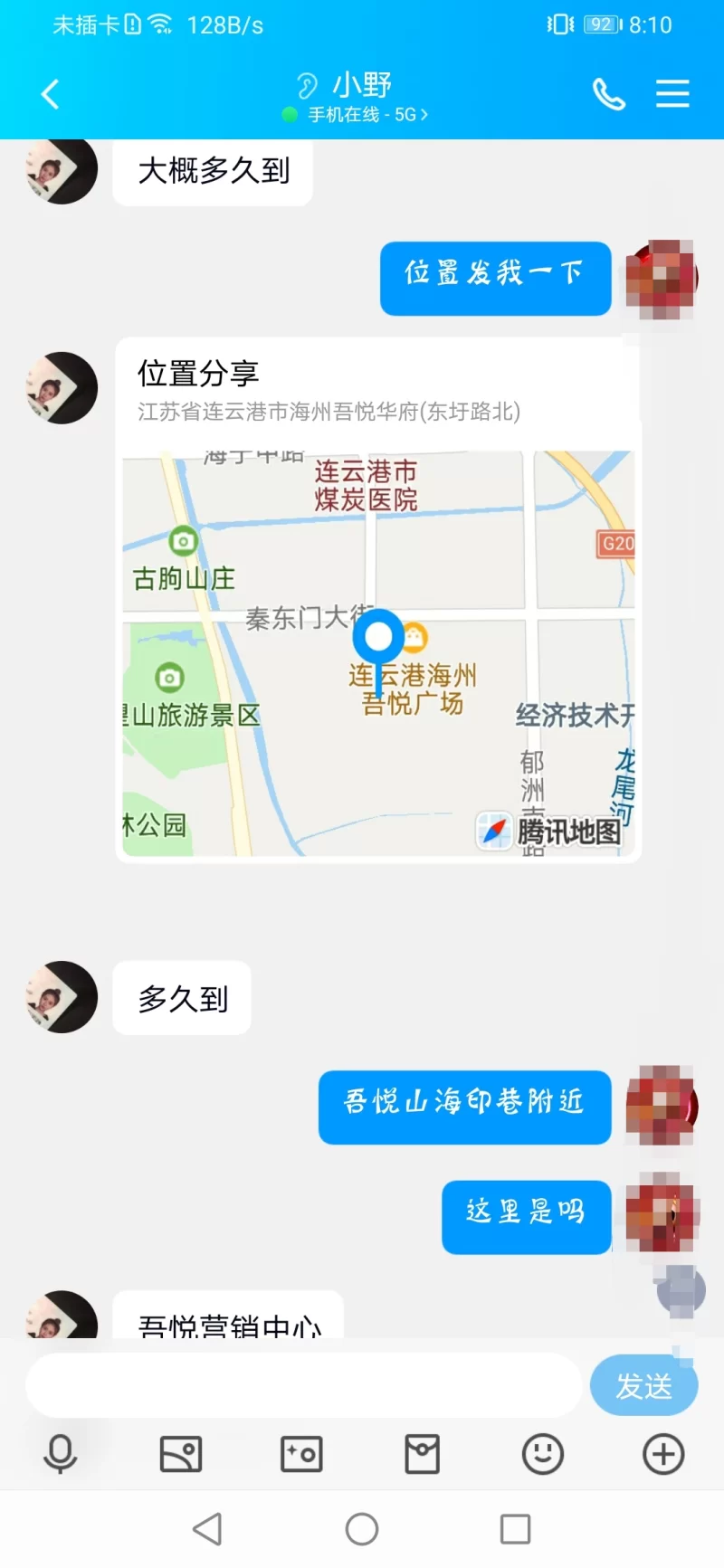The image size is (724, 1568).
Task: Focus the message input field
Action: click(303, 1385)
